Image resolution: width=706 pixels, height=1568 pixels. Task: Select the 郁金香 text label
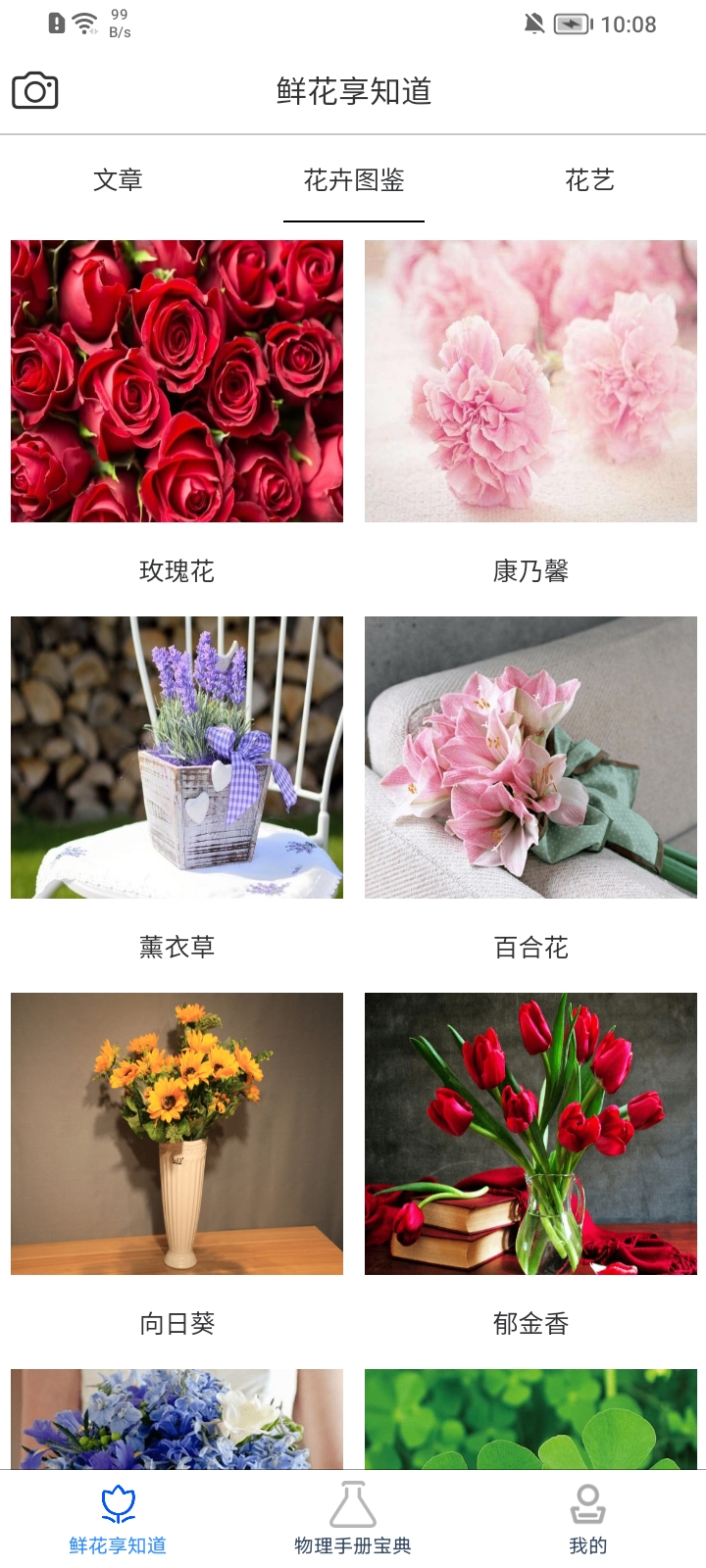click(x=529, y=1323)
